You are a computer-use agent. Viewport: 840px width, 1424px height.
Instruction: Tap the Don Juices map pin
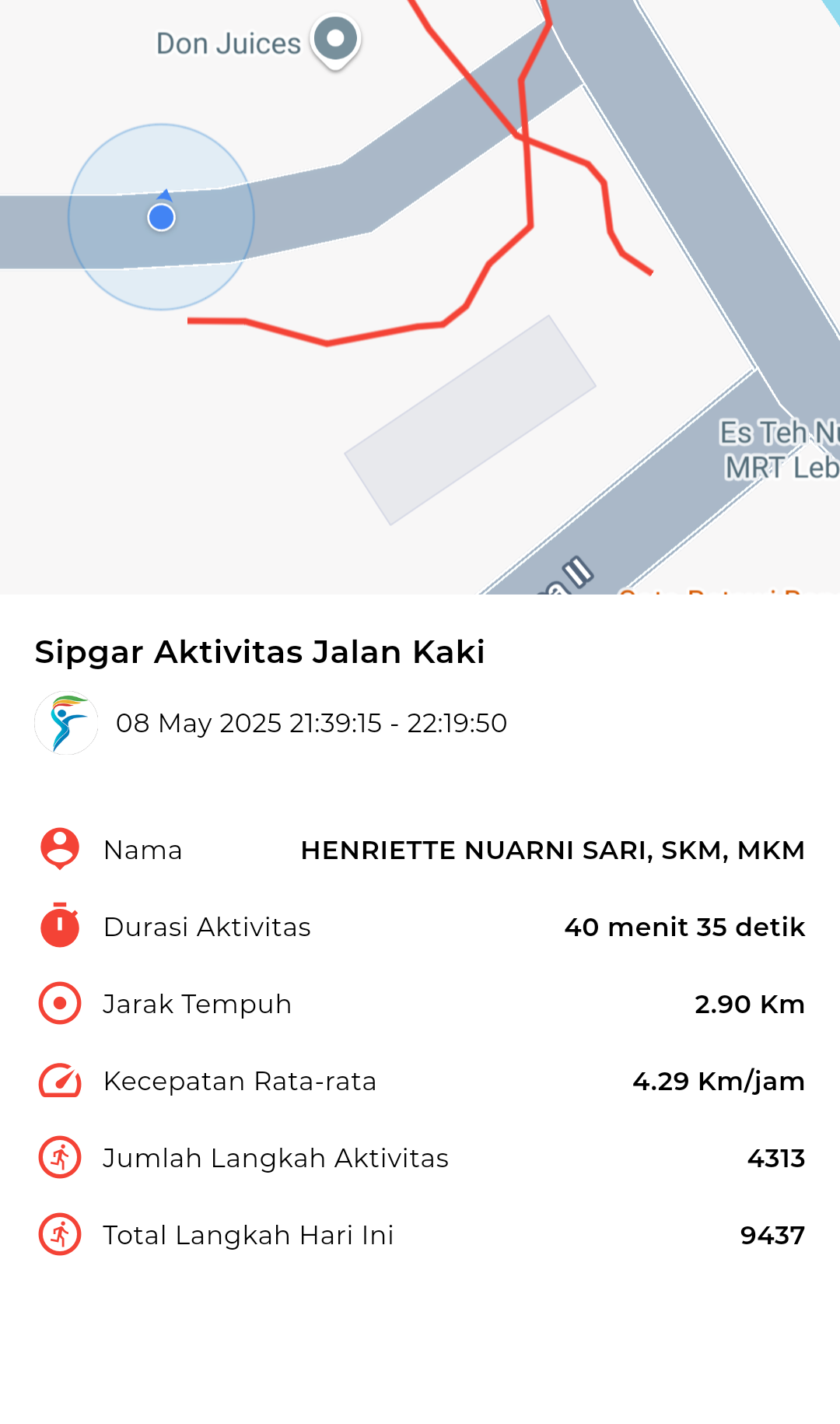(x=335, y=40)
